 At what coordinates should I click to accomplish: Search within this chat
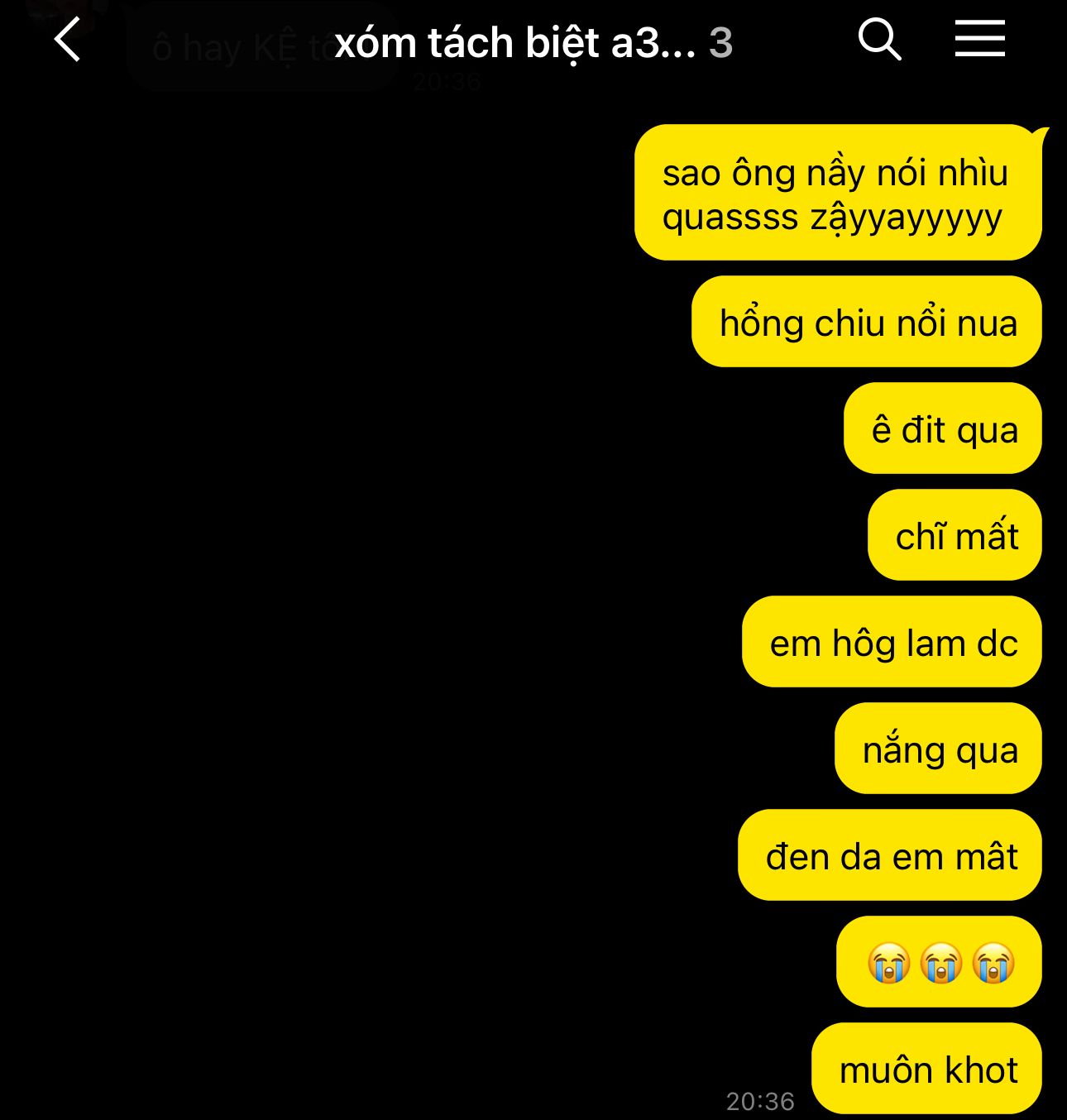pyautogui.click(x=879, y=40)
